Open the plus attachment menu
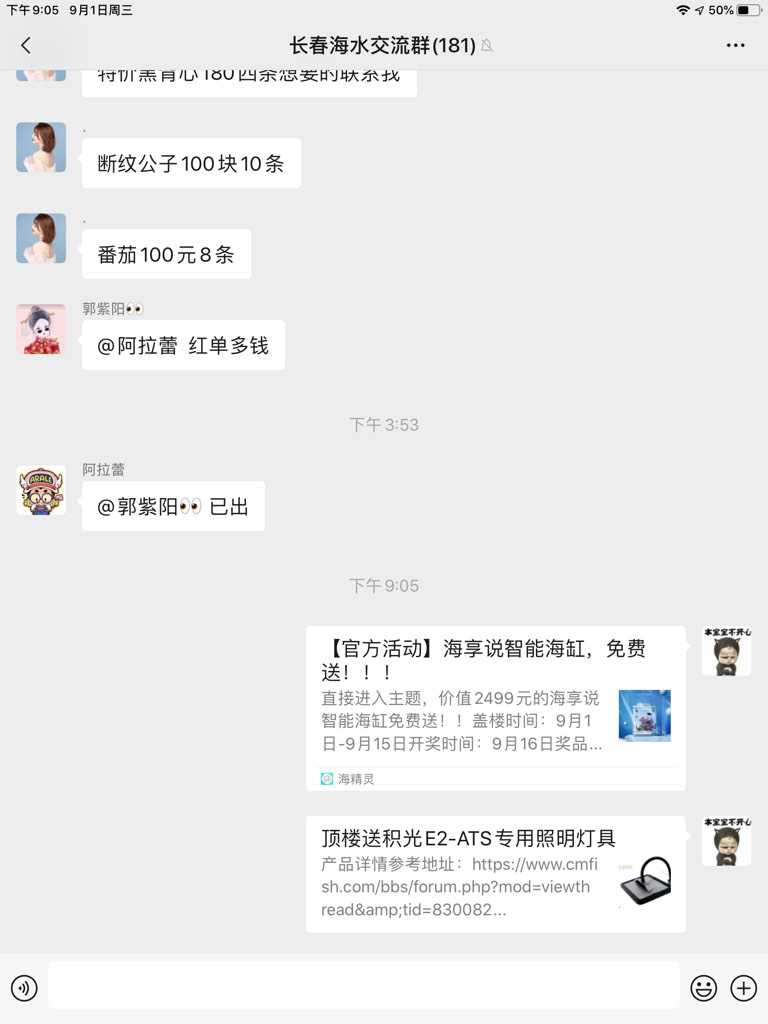Viewport: 768px width, 1024px height. [744, 988]
